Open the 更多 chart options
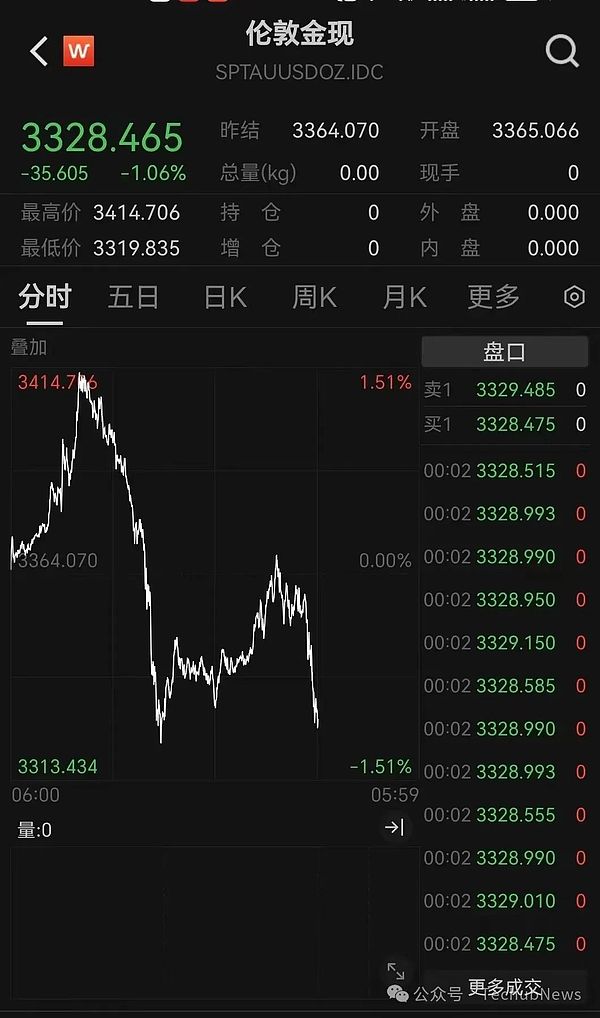The height and width of the screenshot is (1018, 600). (x=493, y=297)
